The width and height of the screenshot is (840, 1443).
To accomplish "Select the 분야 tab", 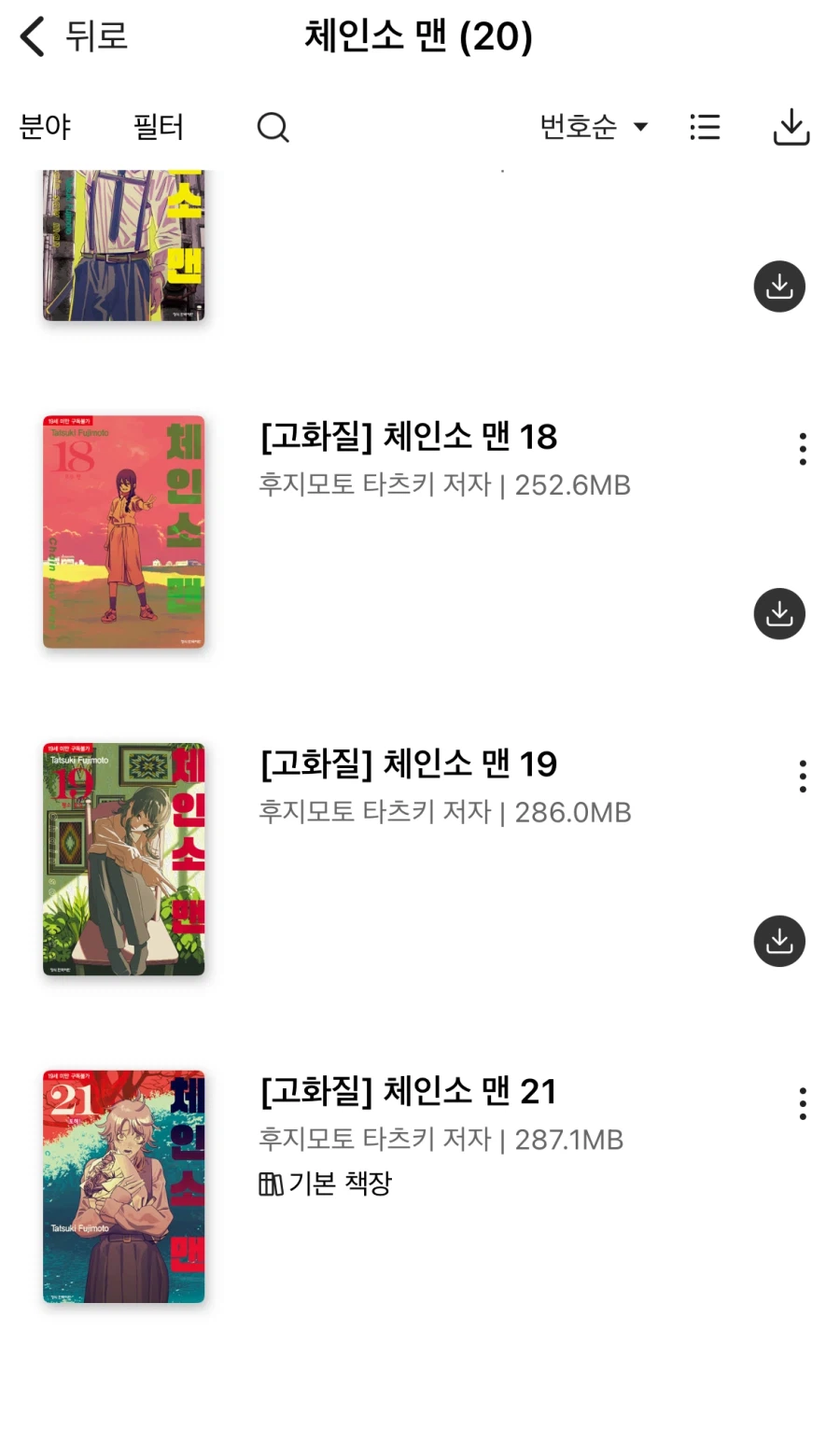I will pyautogui.click(x=45, y=127).
